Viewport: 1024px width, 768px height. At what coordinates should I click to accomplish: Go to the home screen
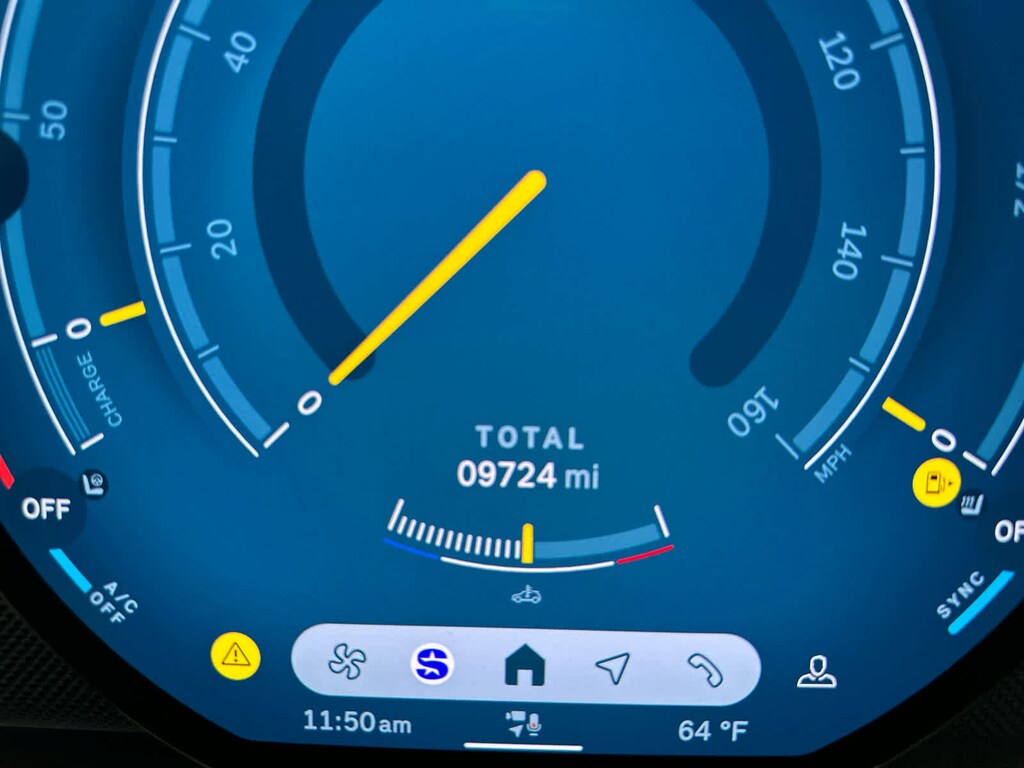point(524,664)
